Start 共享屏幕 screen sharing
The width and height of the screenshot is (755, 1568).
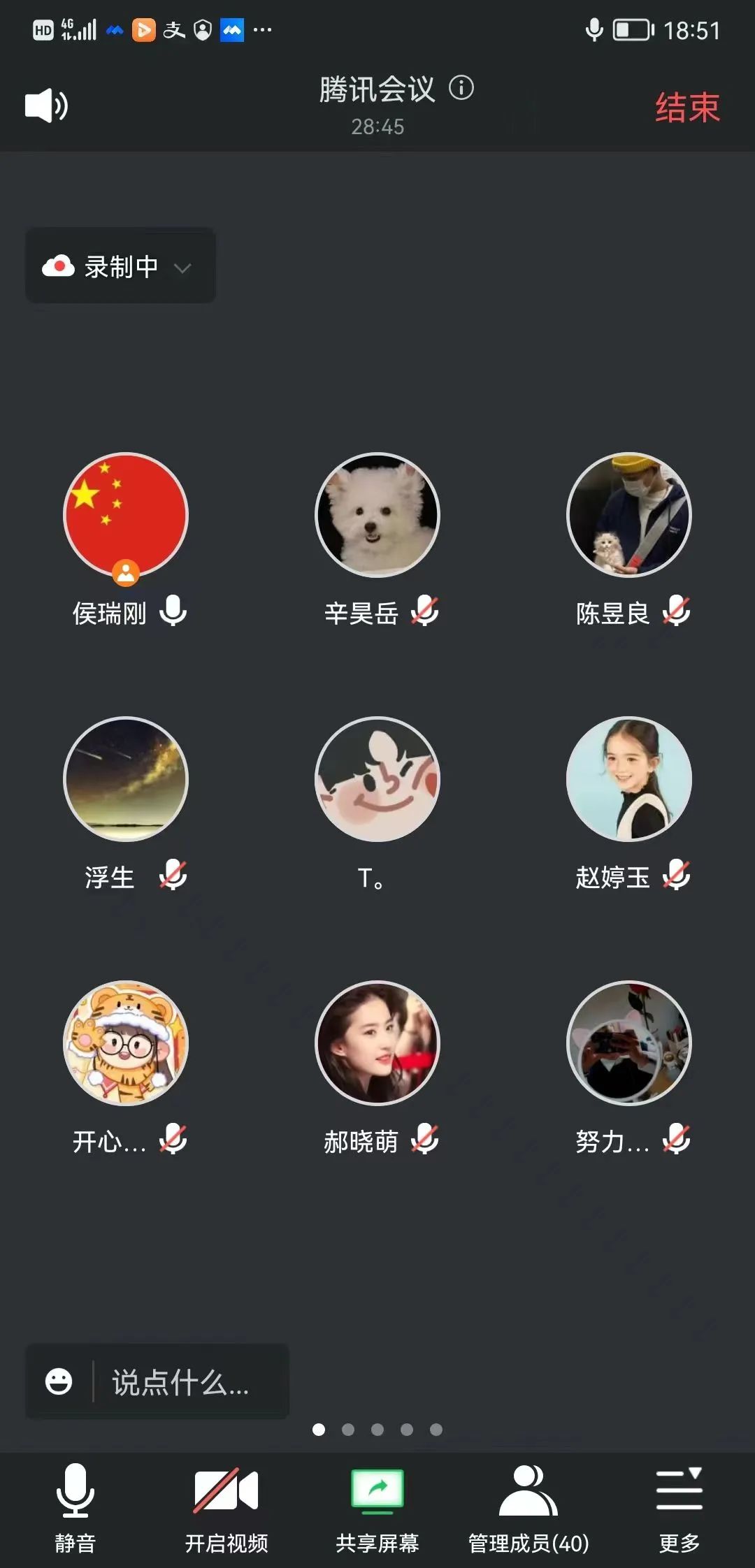click(x=377, y=1508)
